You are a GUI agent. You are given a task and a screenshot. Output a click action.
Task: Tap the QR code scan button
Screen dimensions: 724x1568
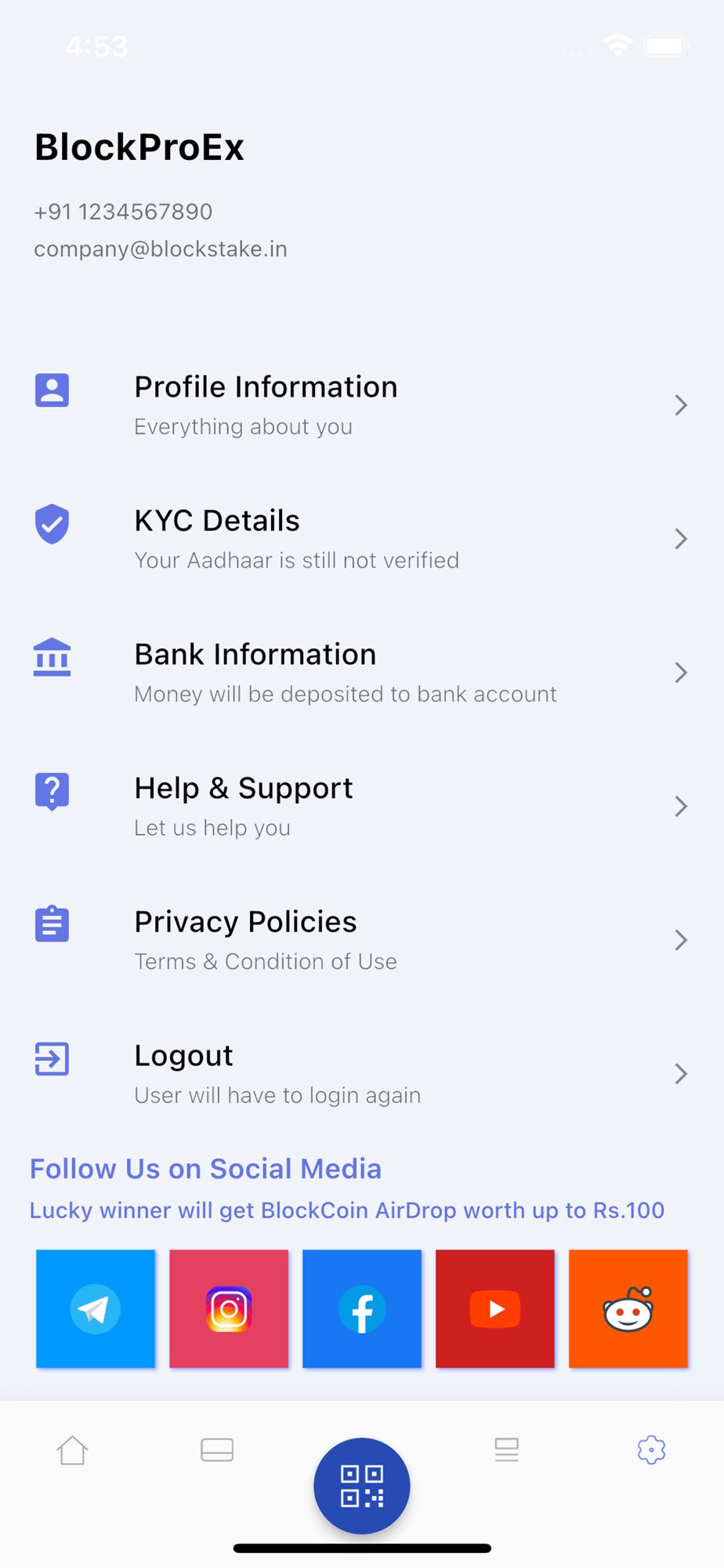pyautogui.click(x=362, y=1486)
